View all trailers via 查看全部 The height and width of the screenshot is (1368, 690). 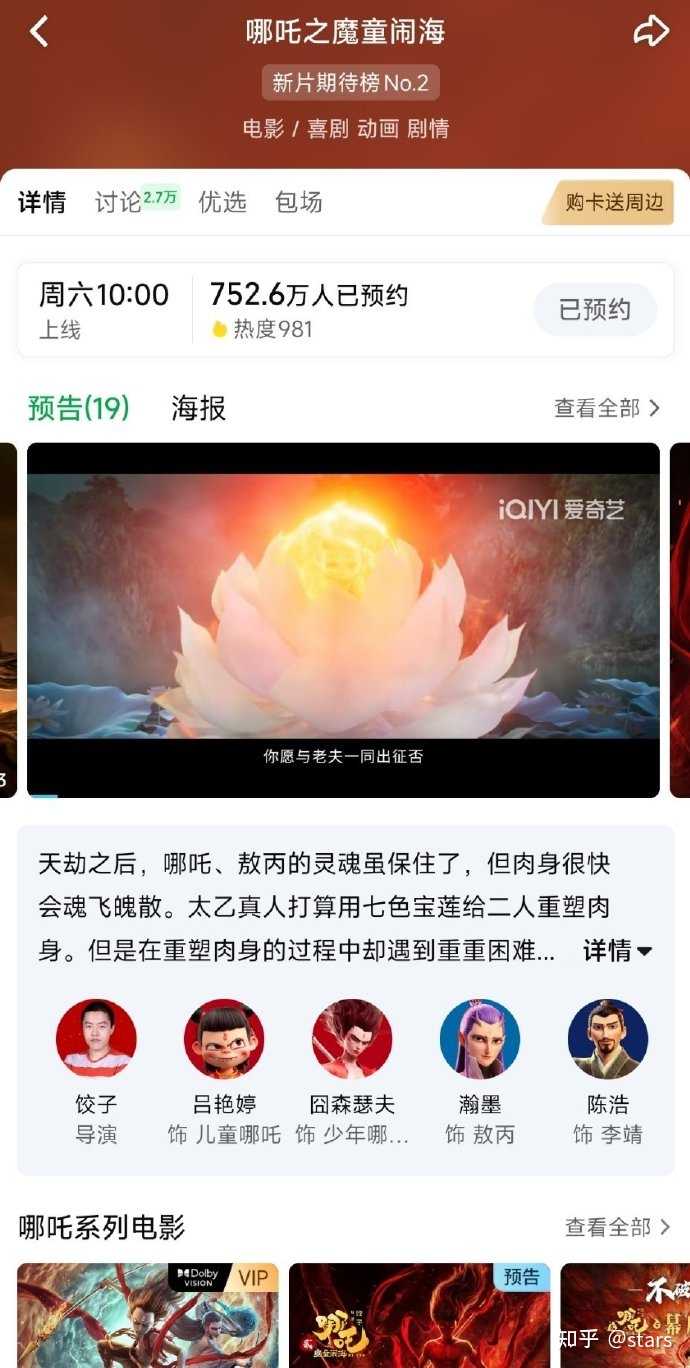(607, 408)
